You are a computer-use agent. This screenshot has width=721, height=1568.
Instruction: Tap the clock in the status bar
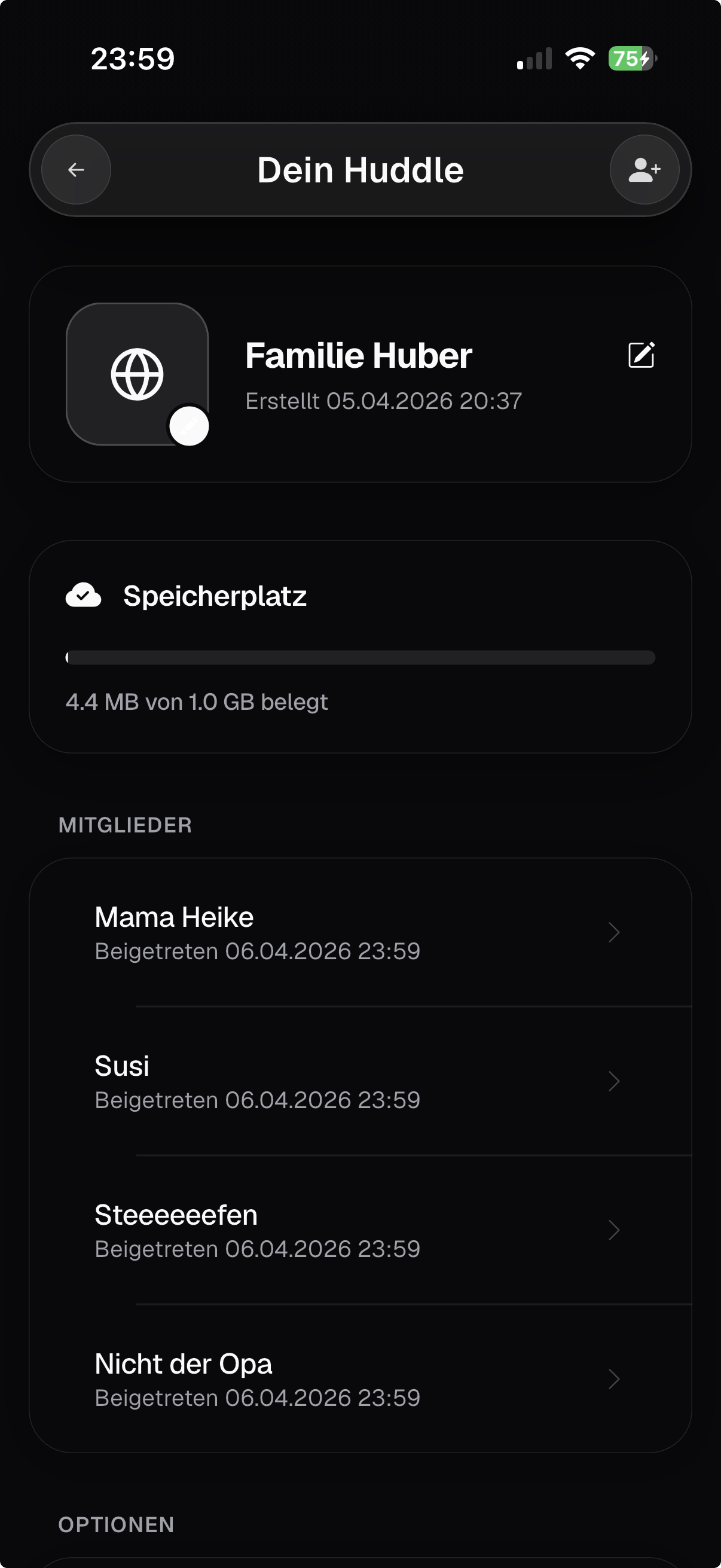[133, 58]
